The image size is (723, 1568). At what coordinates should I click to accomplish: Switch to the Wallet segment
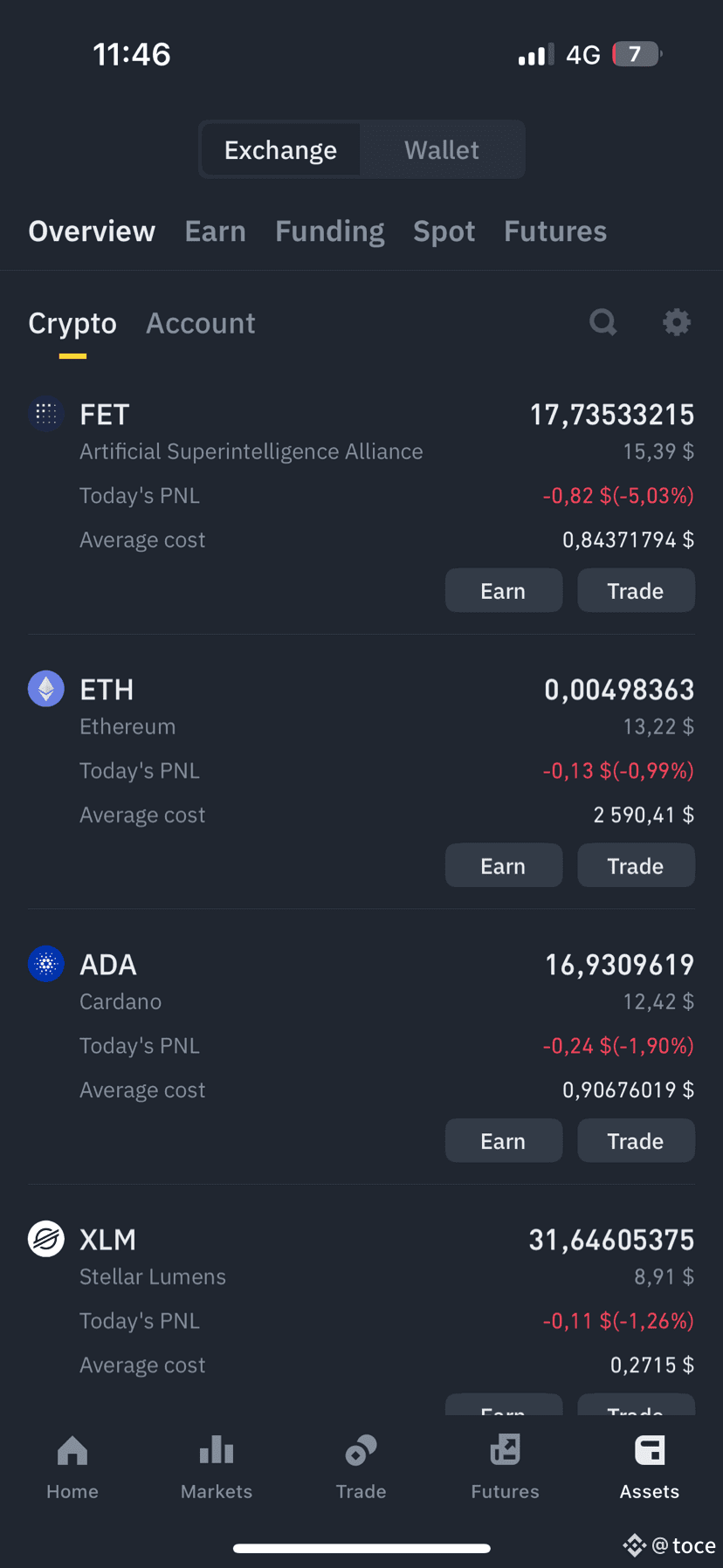(x=442, y=150)
